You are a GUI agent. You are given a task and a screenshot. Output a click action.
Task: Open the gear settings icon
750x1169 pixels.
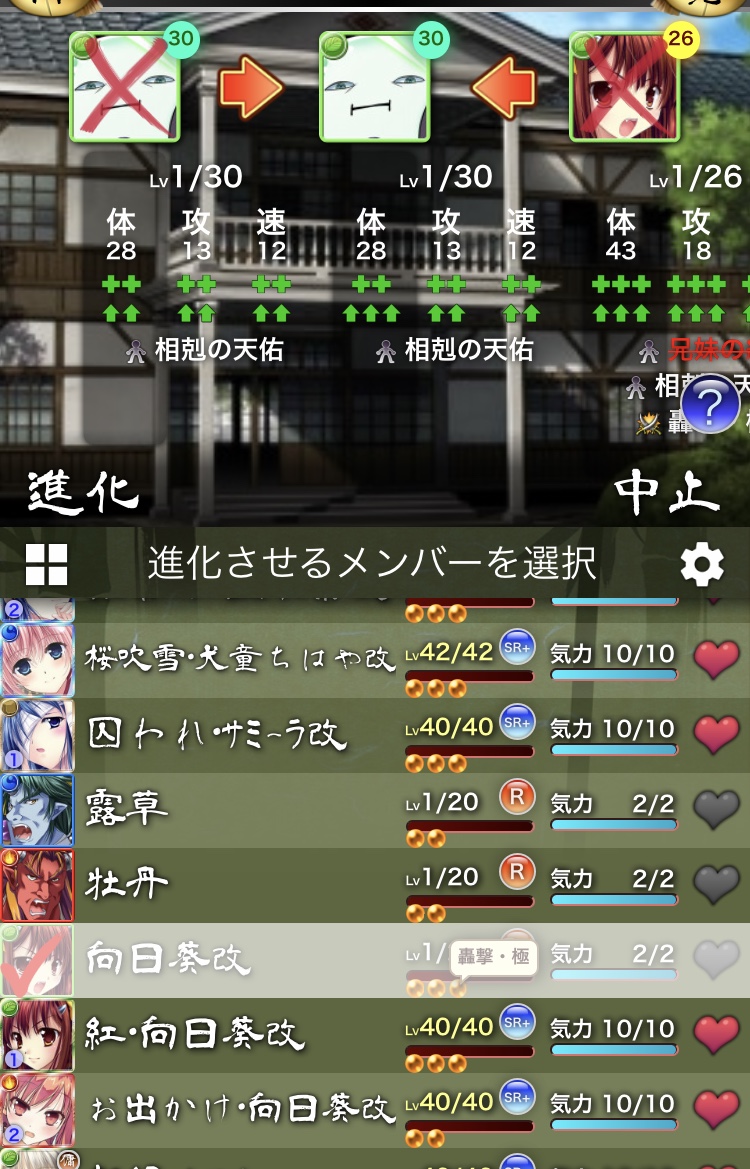(702, 565)
